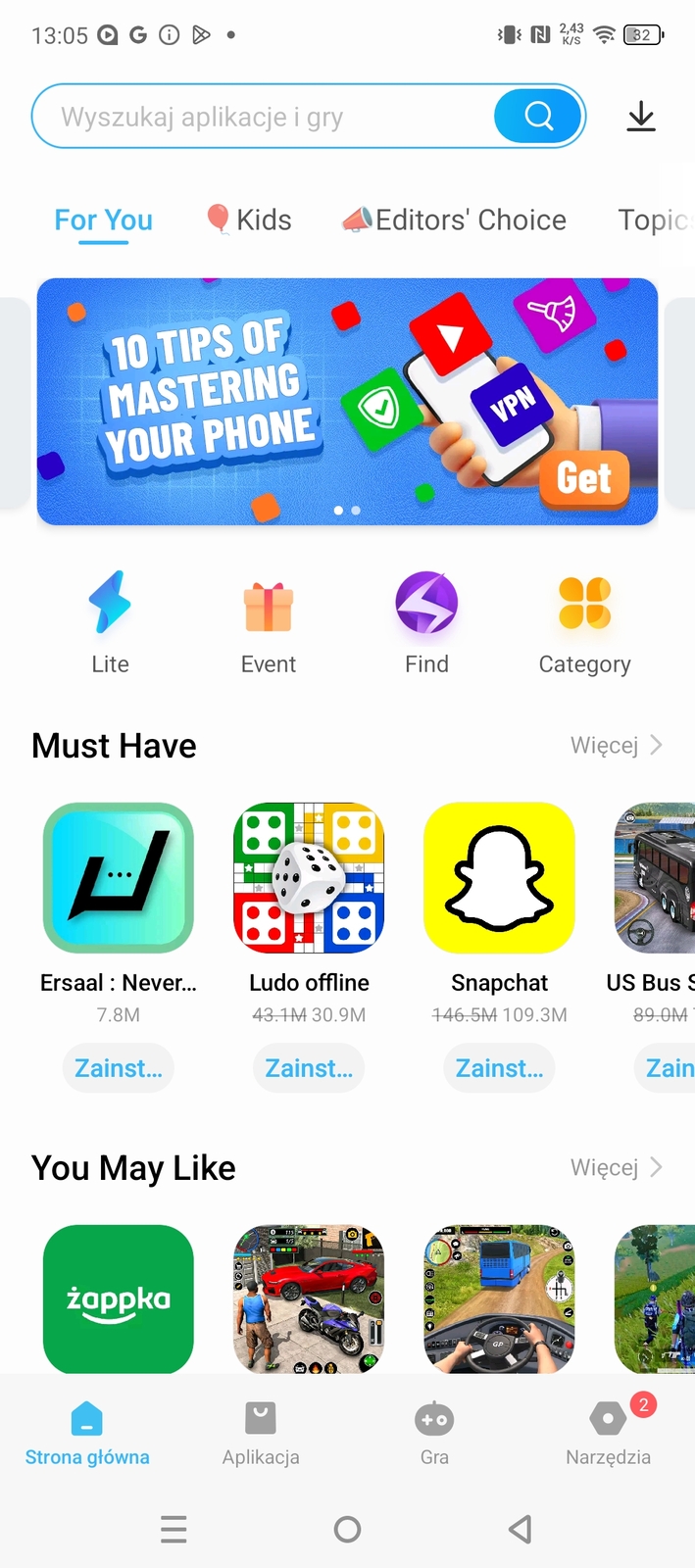
Task: Tap Get on the phone tips banner
Action: tap(584, 478)
